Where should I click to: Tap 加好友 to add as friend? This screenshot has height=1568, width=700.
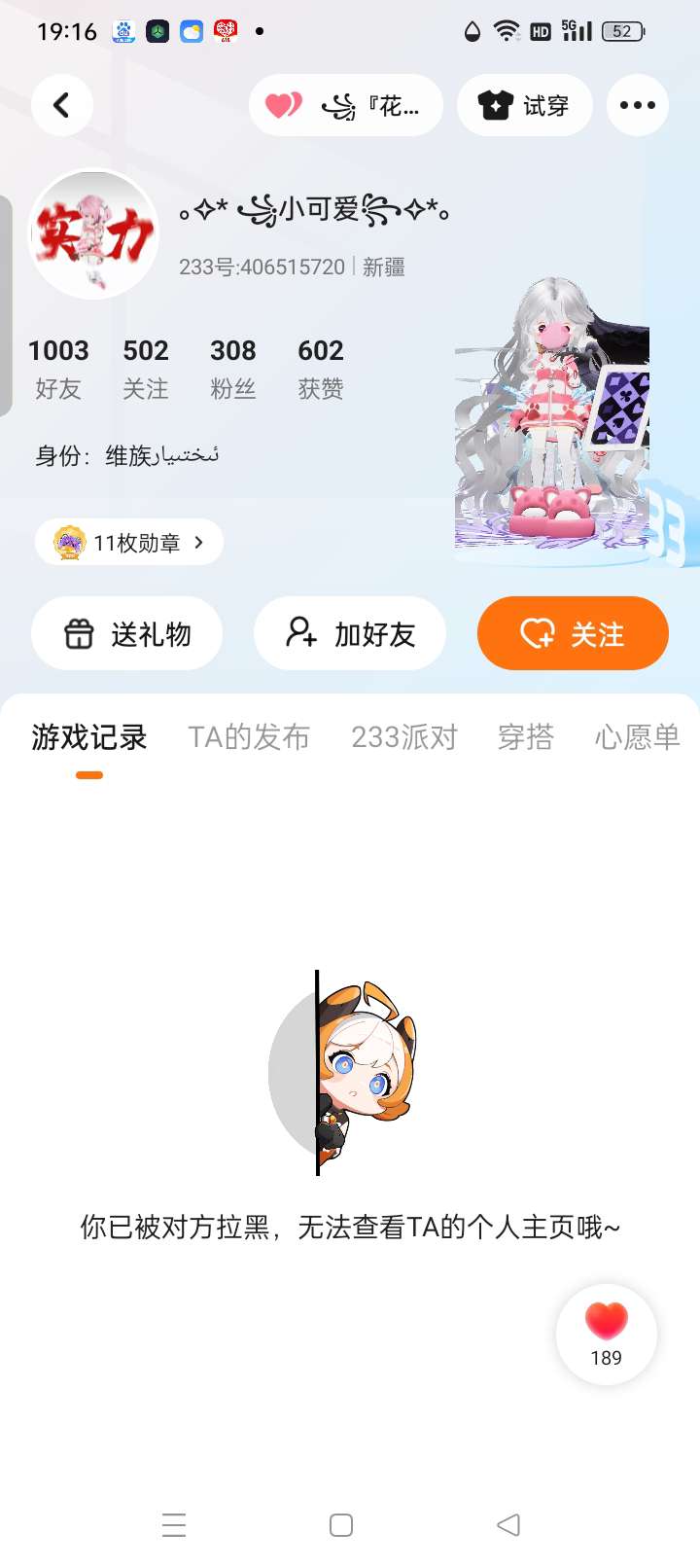(350, 633)
